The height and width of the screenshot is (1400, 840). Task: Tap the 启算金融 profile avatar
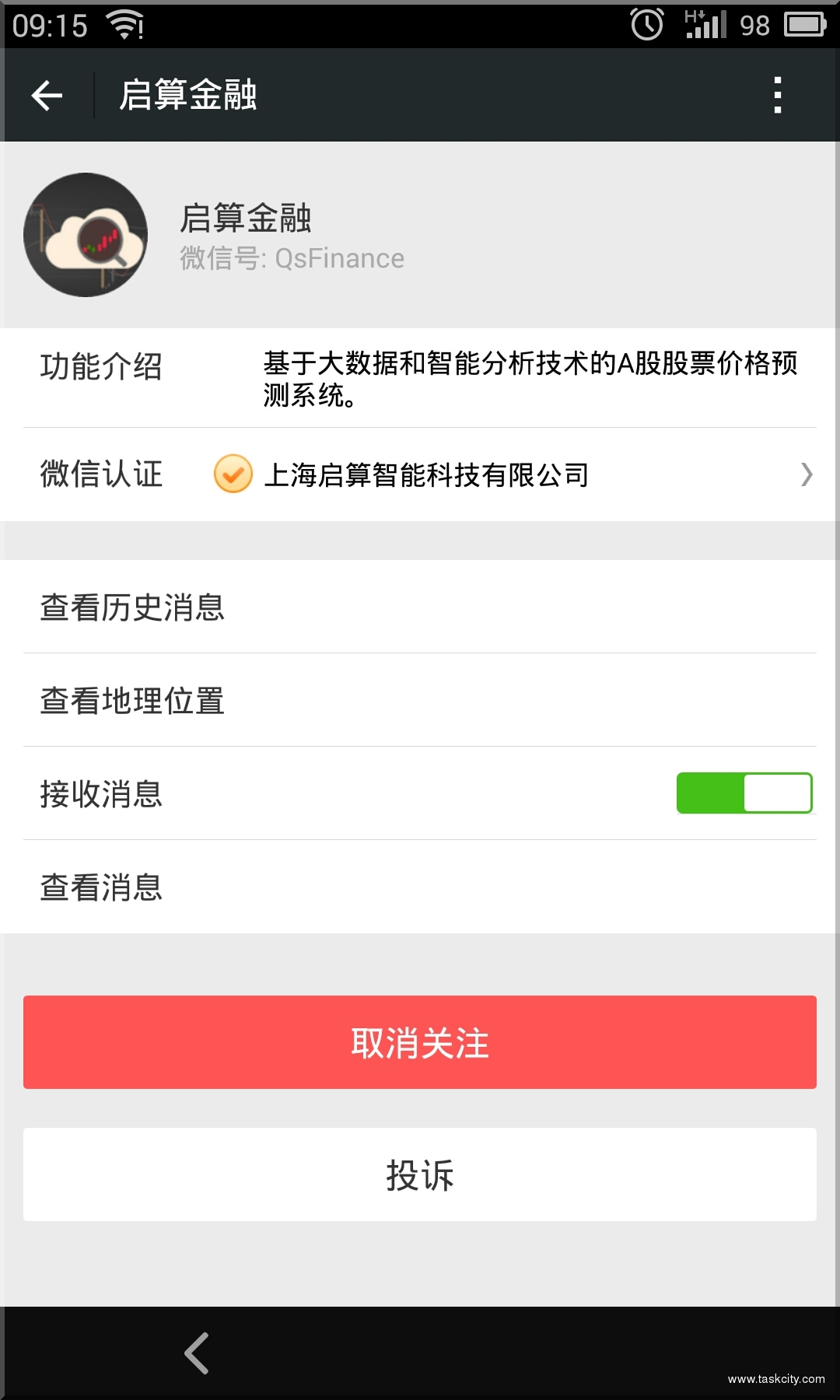click(86, 235)
